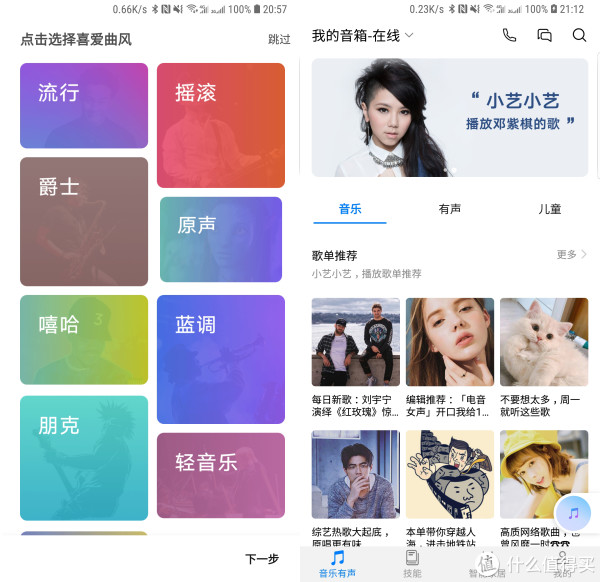Image resolution: width=600 pixels, height=582 pixels.
Task: Open the phone call icon
Action: [509, 35]
